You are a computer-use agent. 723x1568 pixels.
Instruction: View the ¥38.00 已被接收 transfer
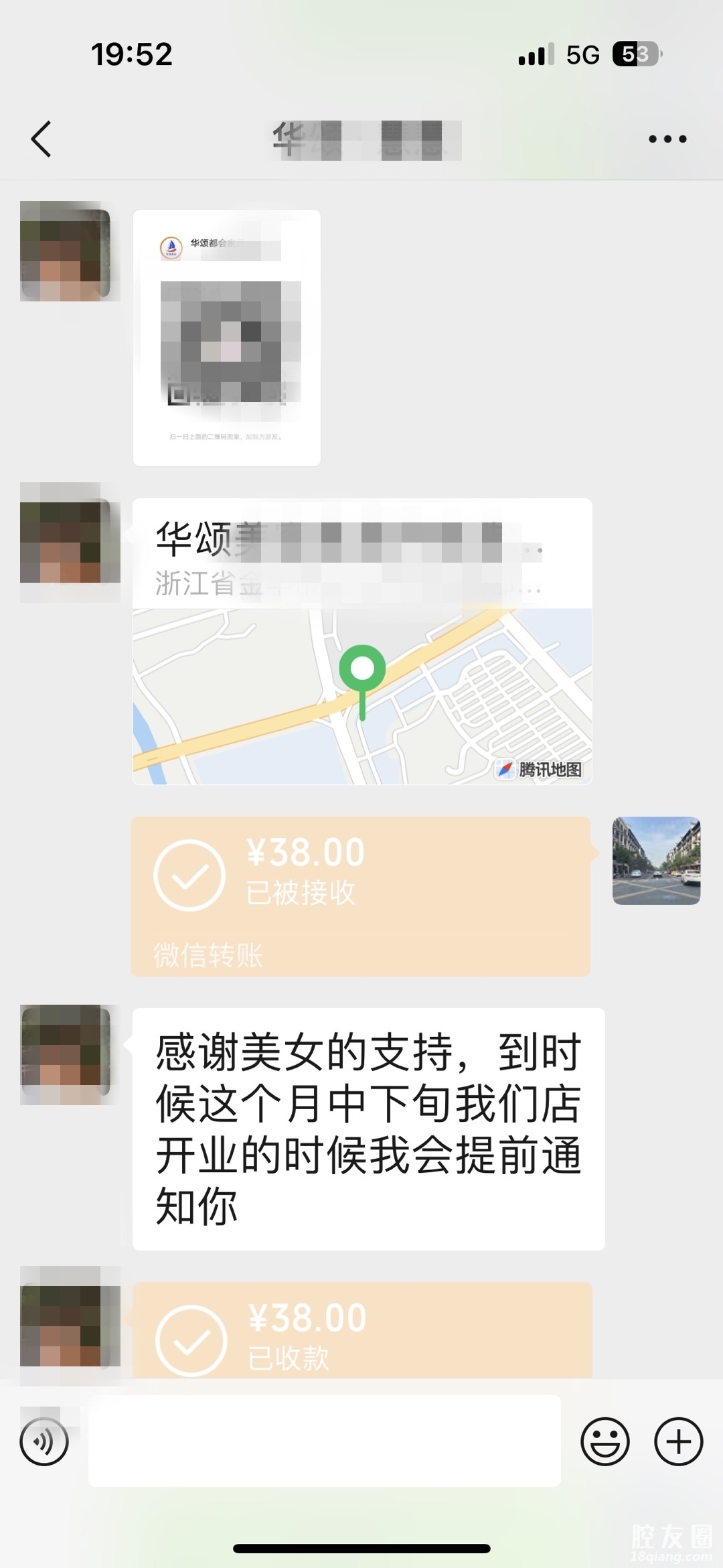point(360,895)
